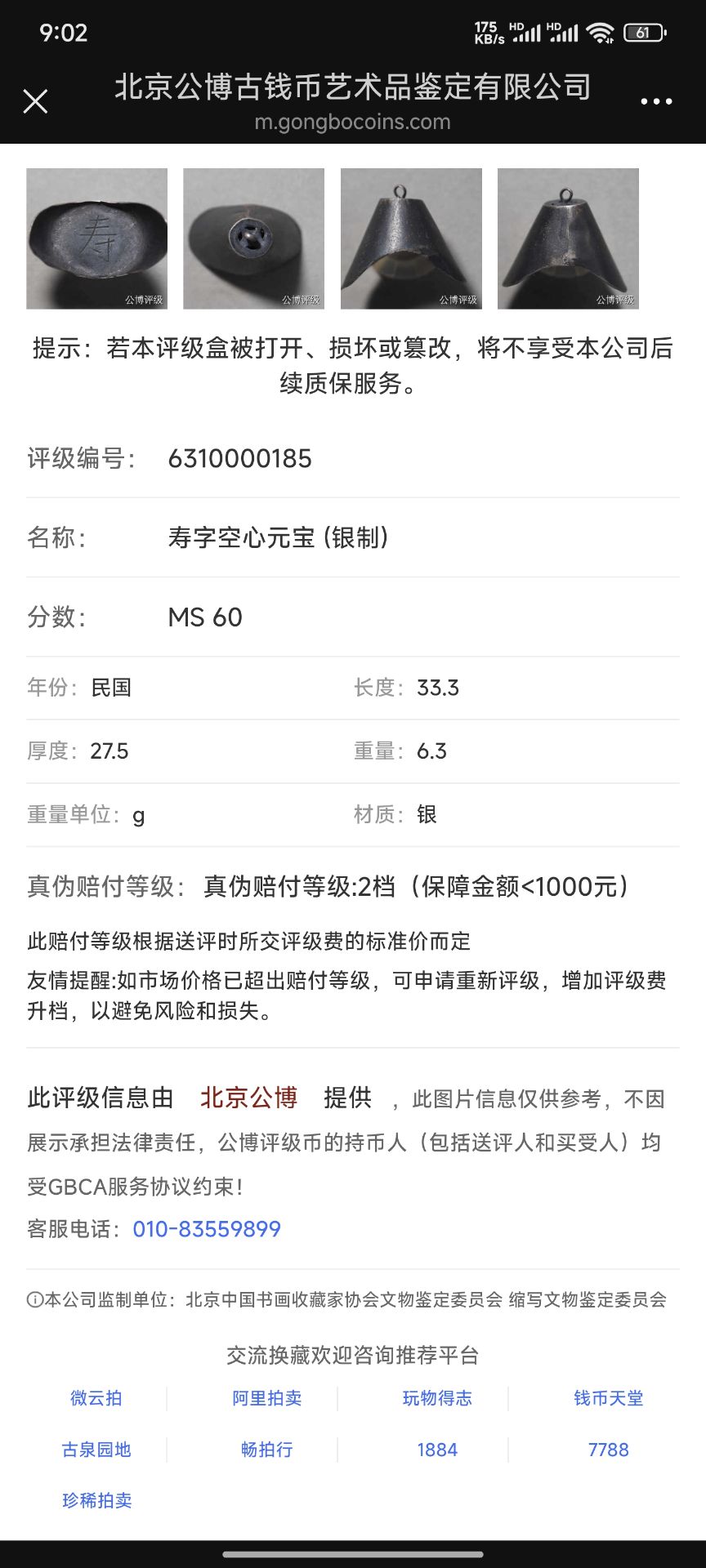
Task: Visit the 阿里拍卖 link
Action: point(267,1398)
